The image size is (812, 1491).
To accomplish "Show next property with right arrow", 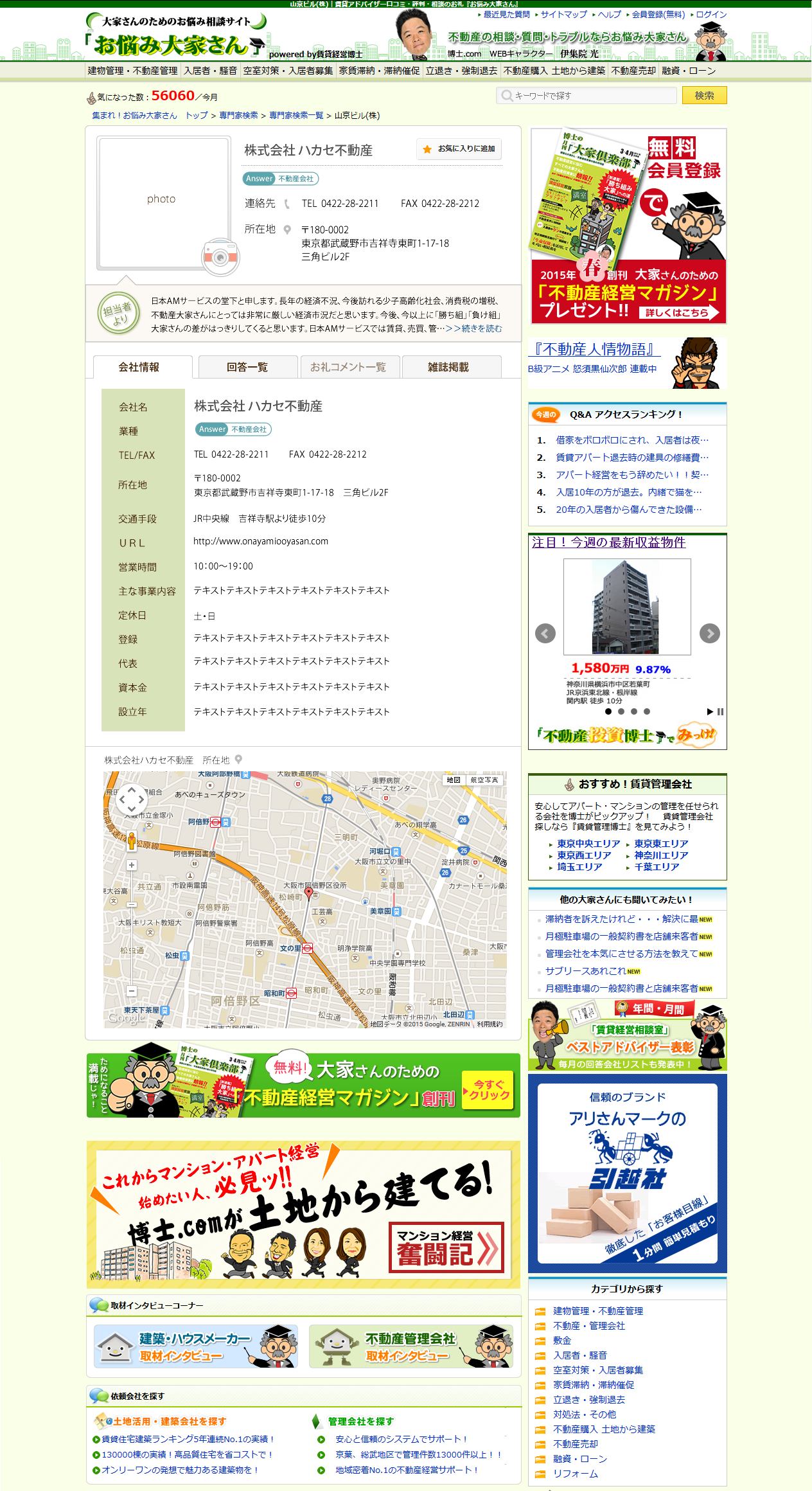I will point(709,634).
